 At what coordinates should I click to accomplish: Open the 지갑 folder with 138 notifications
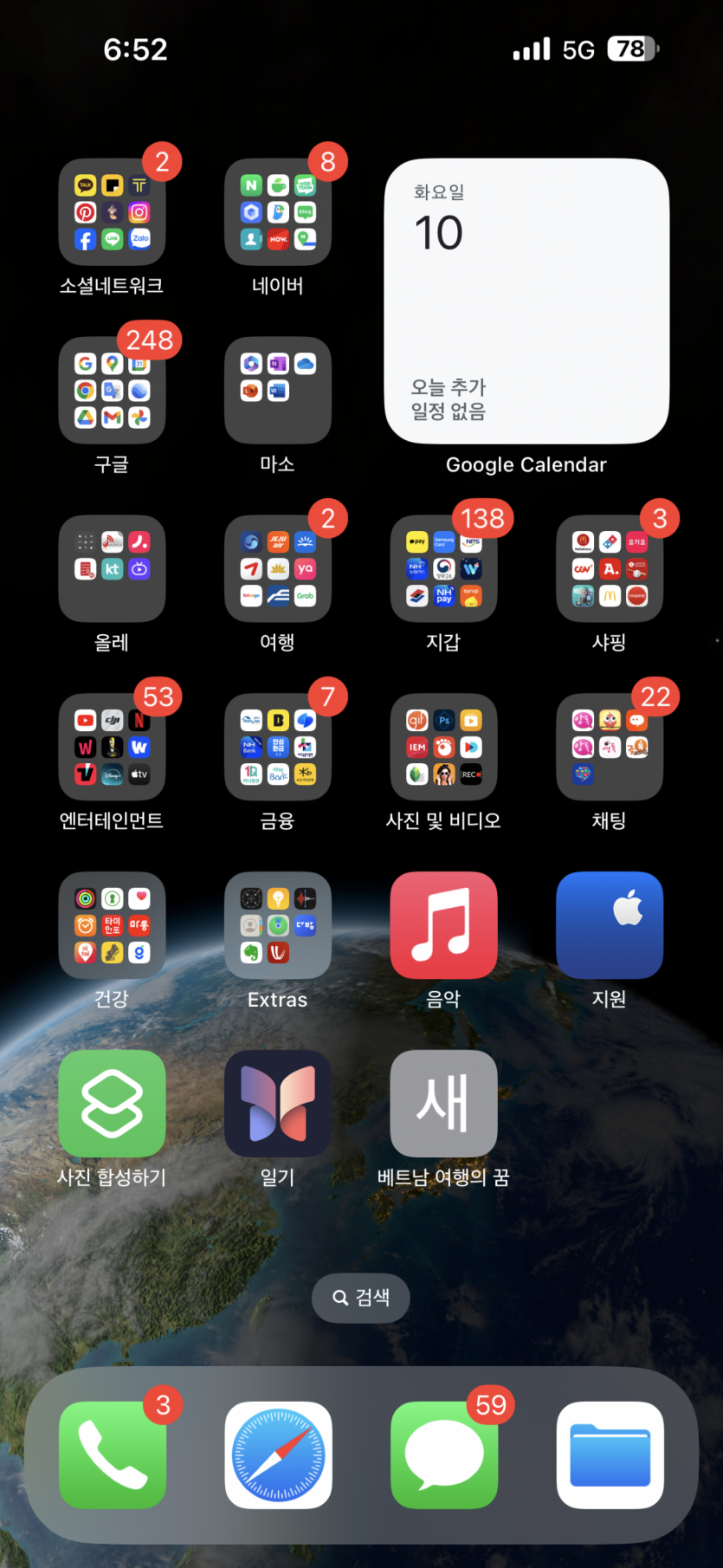pos(443,569)
